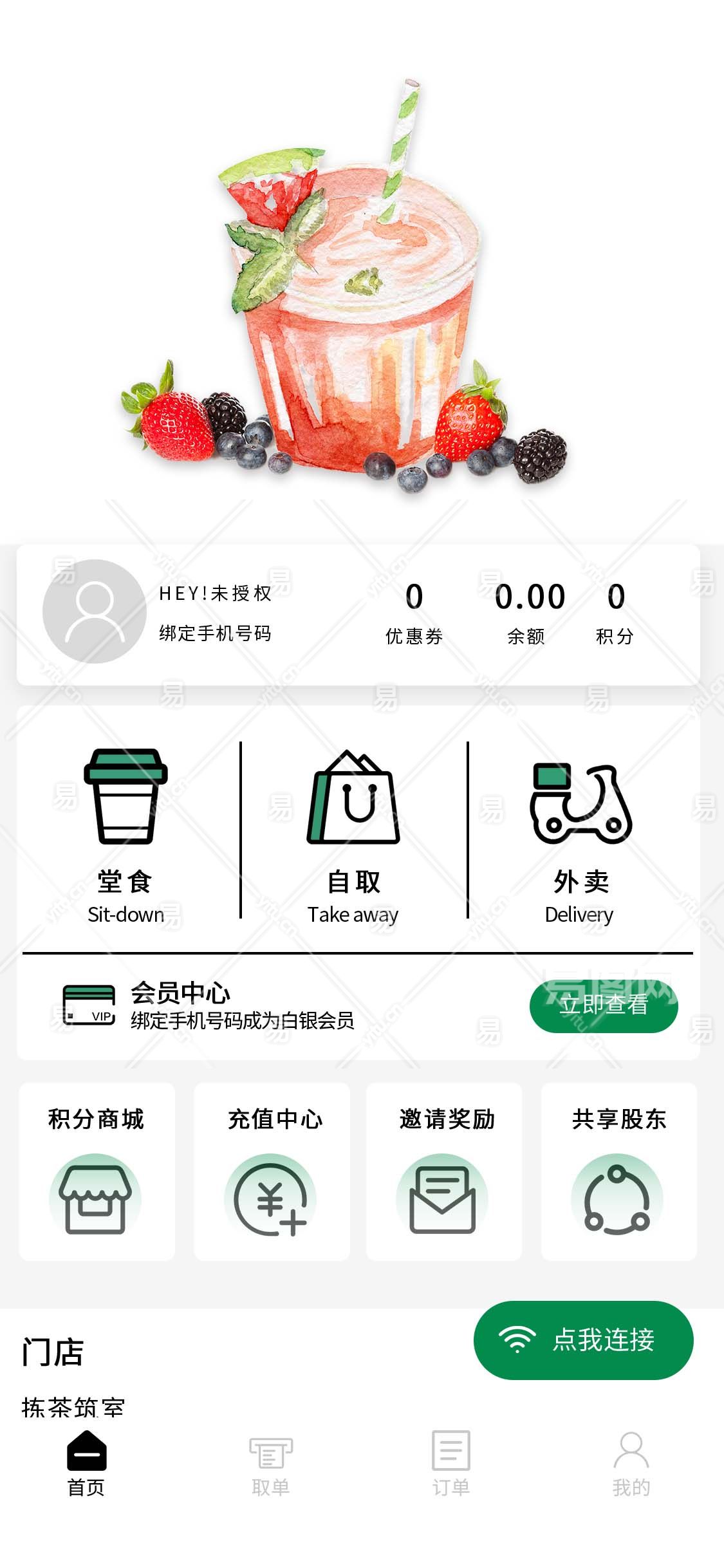Screen dimensions: 724x1568
Task: Open the 我的 profile tab
Action: click(x=631, y=1462)
